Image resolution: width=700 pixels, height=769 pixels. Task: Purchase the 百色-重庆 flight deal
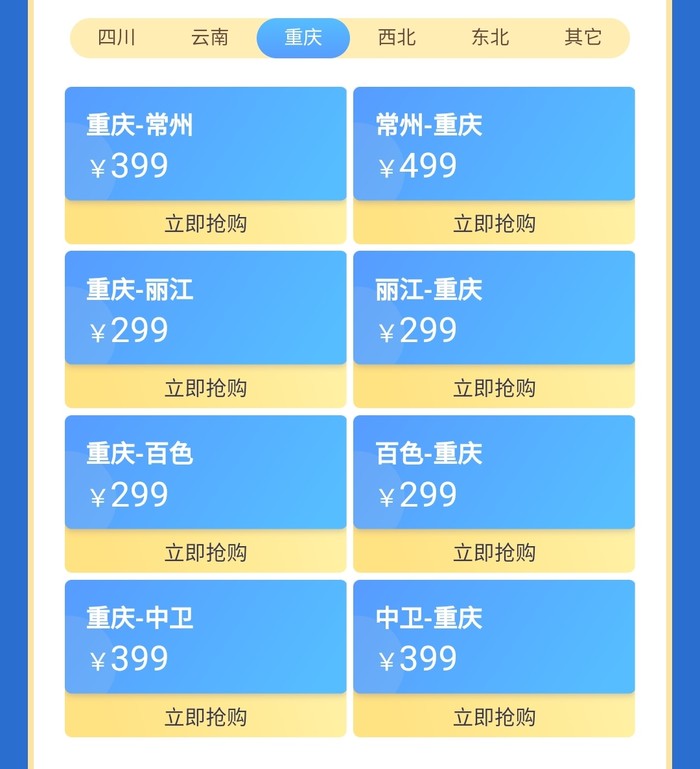coord(494,552)
